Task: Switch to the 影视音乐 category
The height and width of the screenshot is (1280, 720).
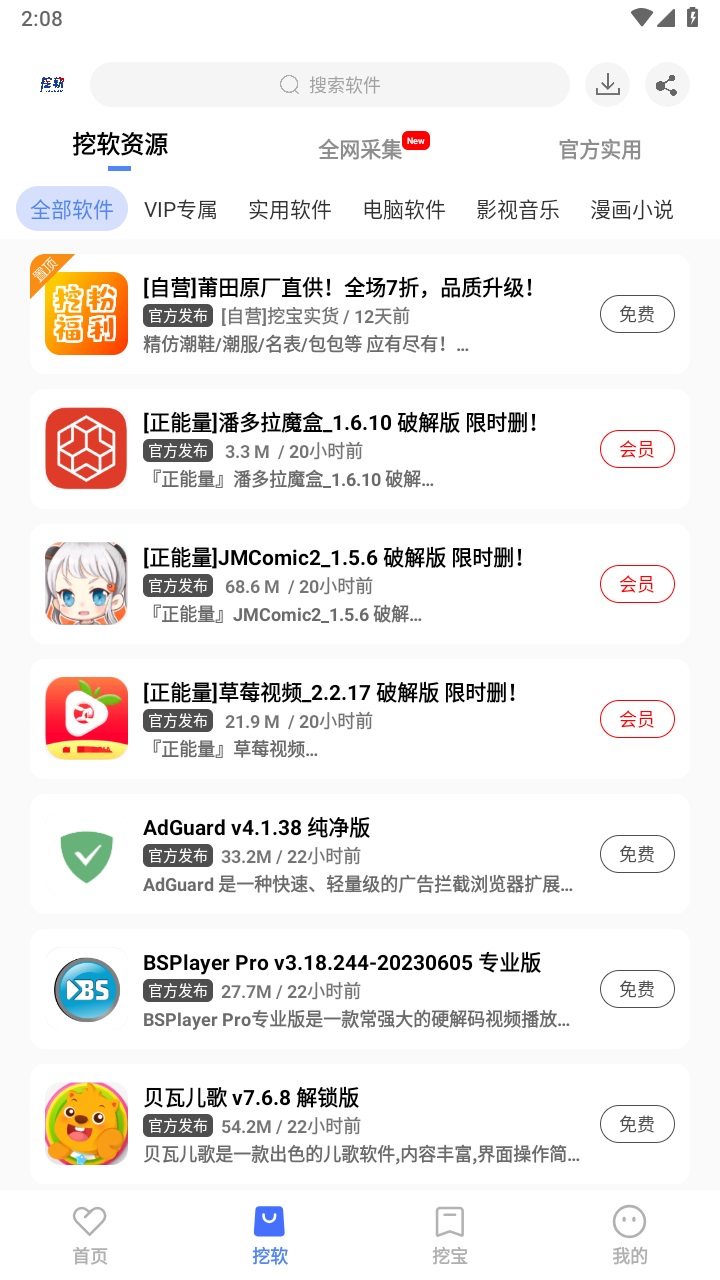Action: [x=518, y=210]
